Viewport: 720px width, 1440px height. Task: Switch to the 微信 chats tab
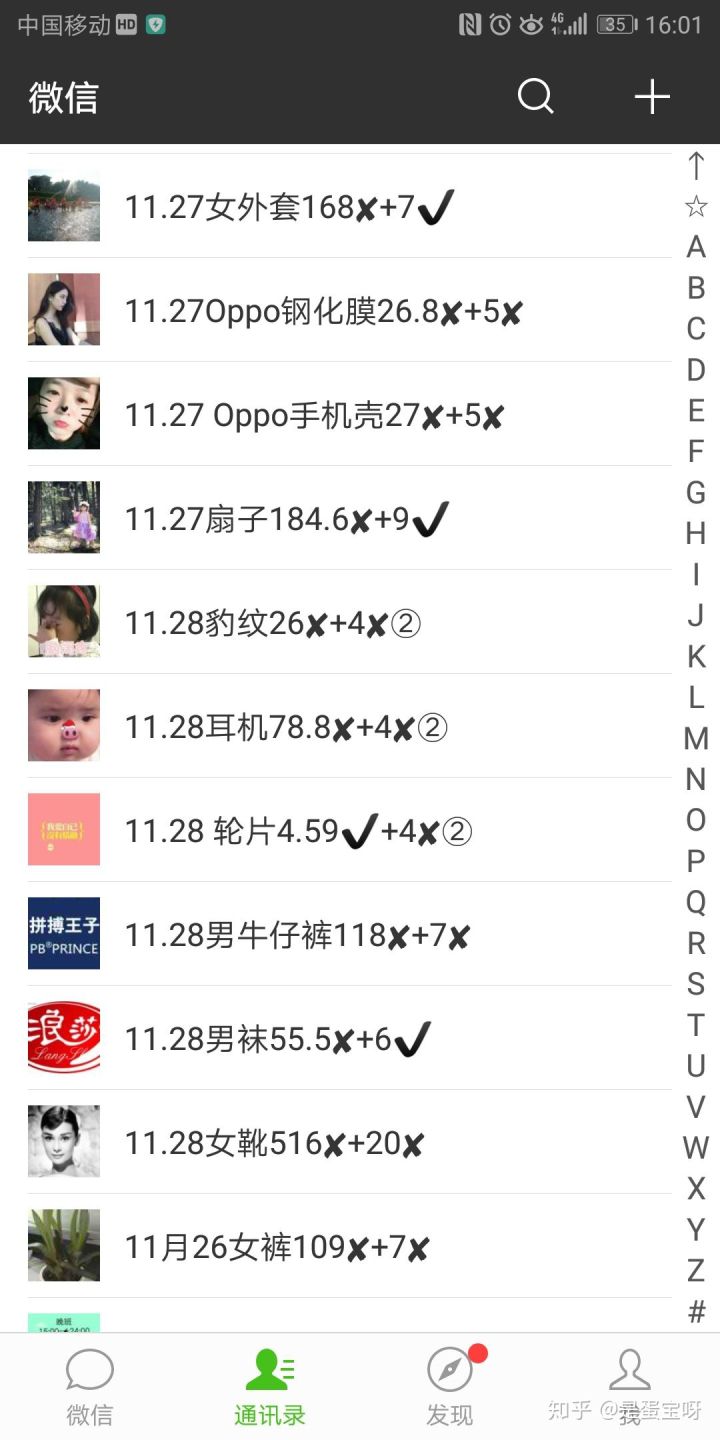(90, 1386)
